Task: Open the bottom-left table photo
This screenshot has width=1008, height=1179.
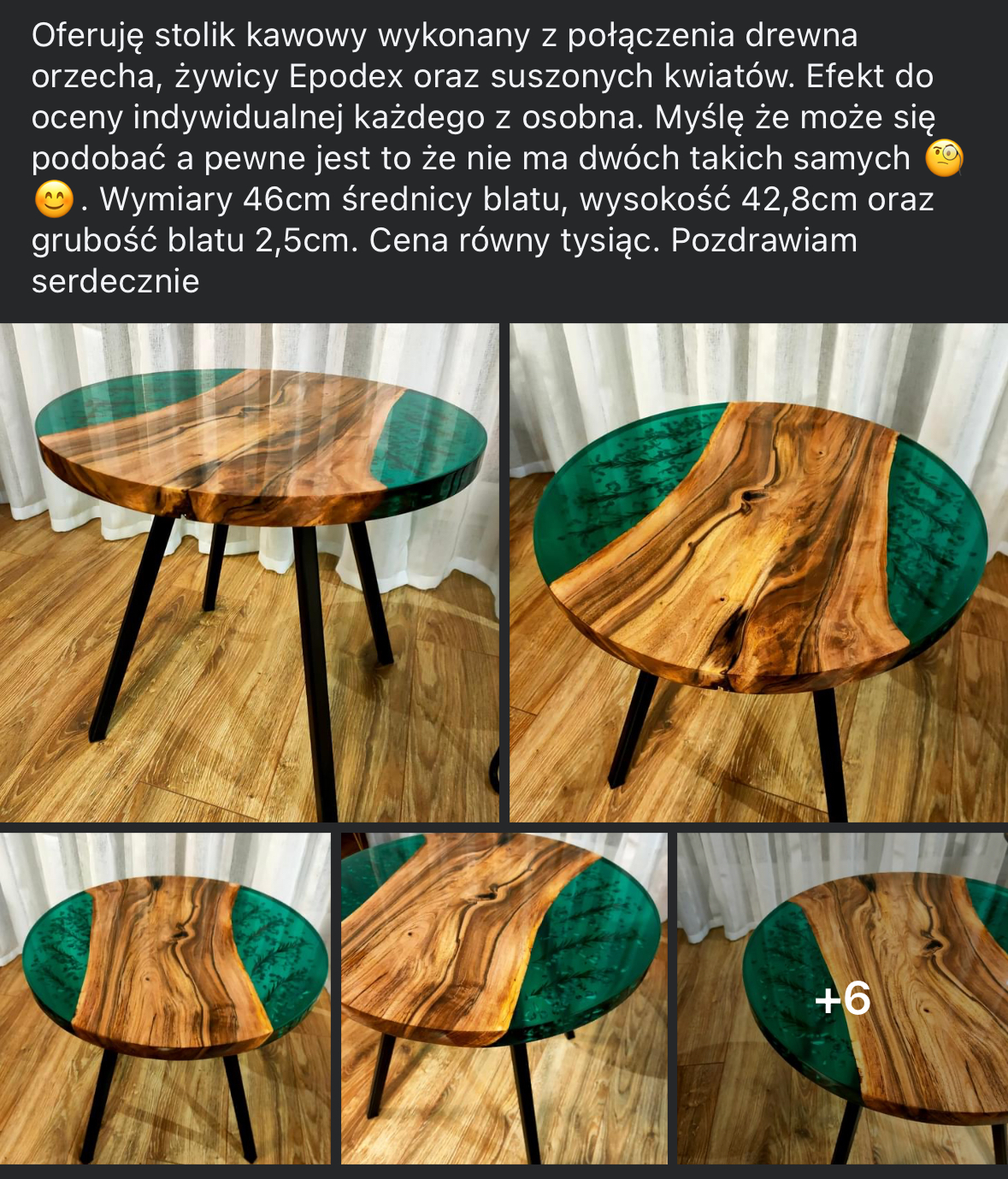Action: pyautogui.click(x=165, y=998)
